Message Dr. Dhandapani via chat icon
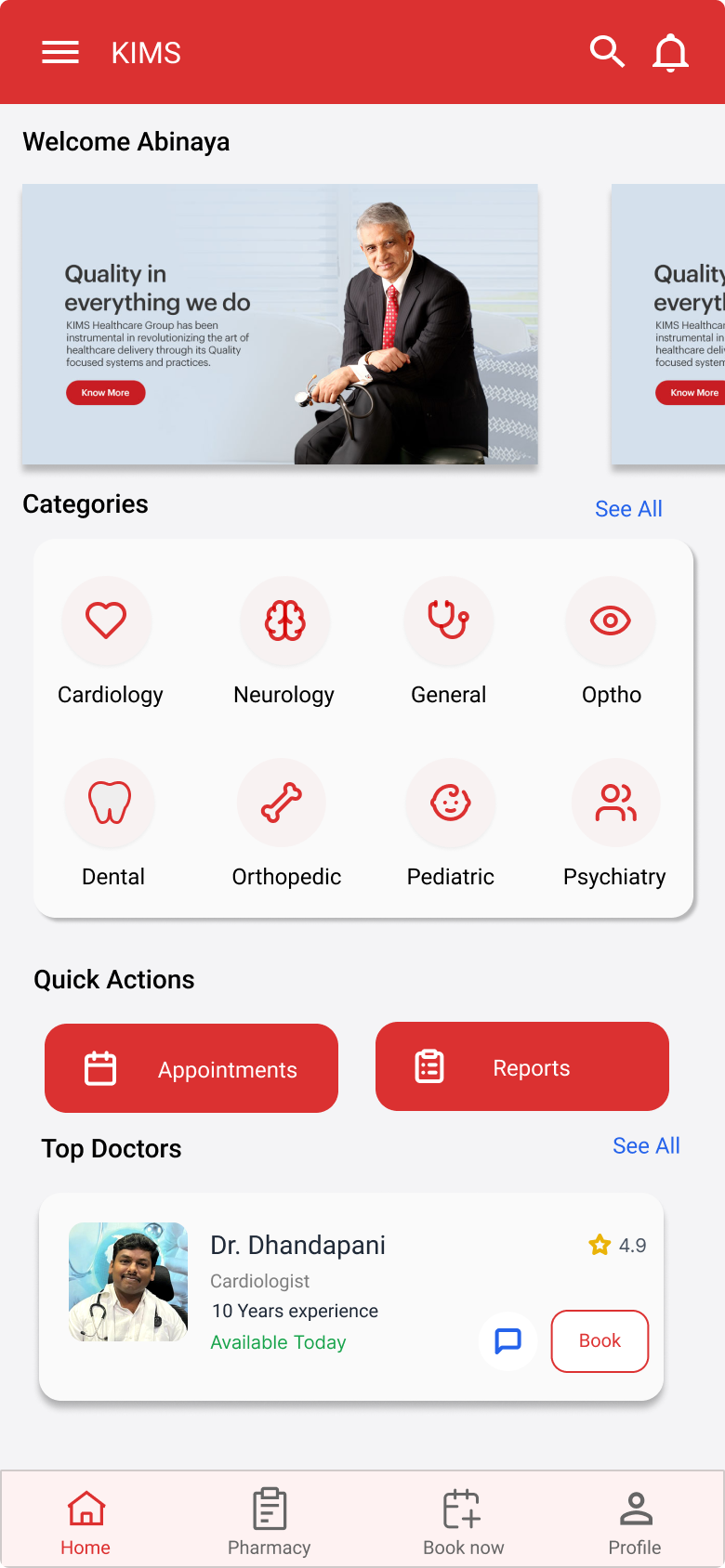 coord(508,1340)
